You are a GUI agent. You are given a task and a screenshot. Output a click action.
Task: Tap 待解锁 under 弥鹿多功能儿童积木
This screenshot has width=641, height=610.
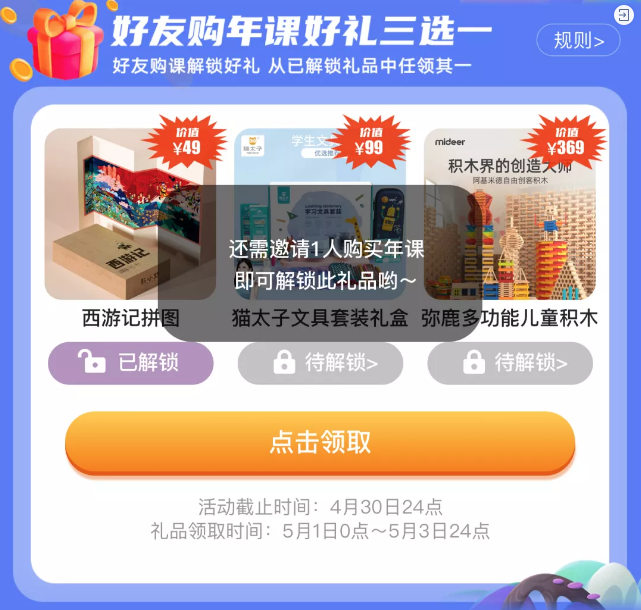click(510, 363)
